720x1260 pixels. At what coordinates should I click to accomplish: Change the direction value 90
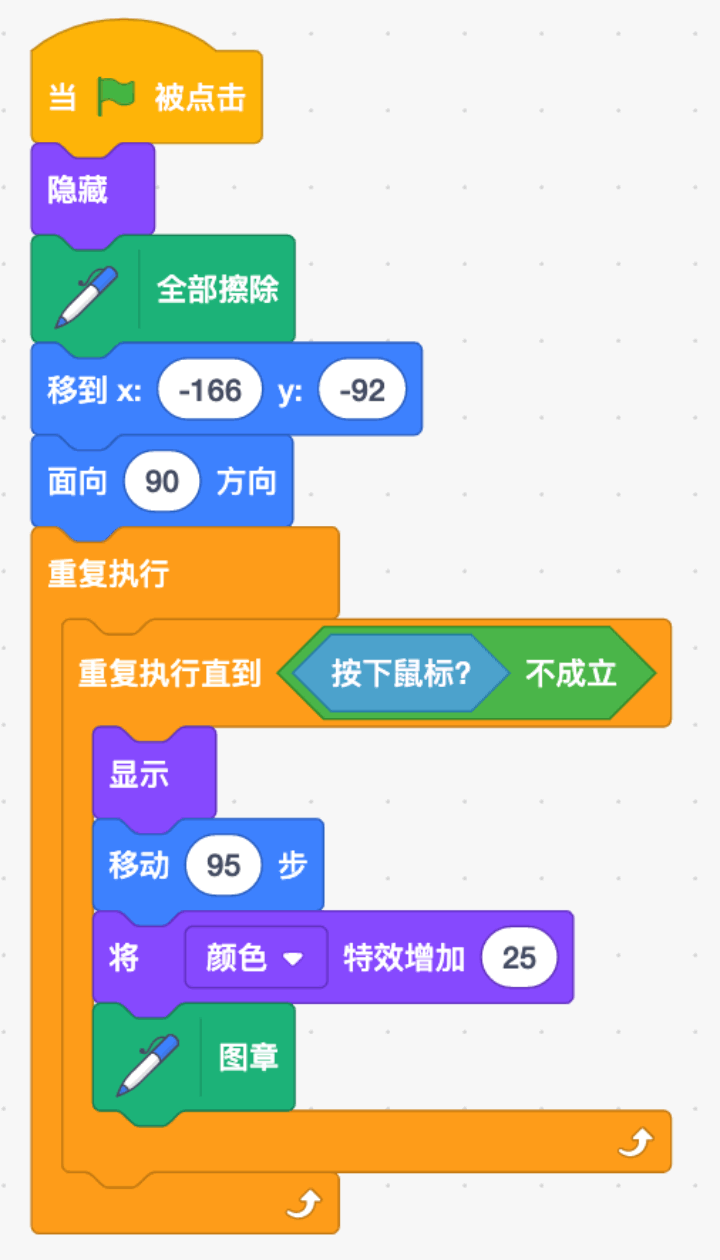pyautogui.click(x=162, y=482)
